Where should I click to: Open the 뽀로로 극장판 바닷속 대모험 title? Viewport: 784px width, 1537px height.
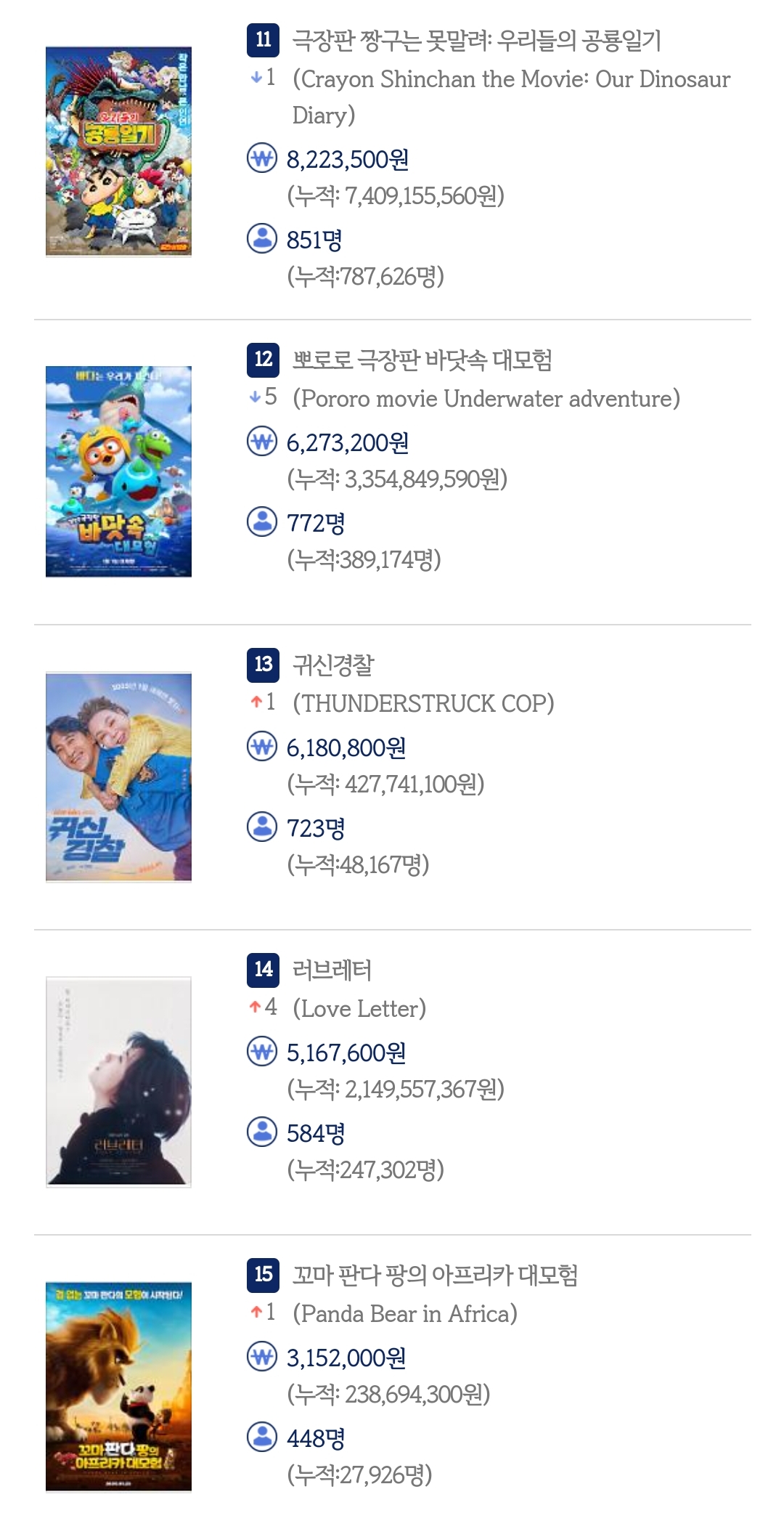click(422, 360)
